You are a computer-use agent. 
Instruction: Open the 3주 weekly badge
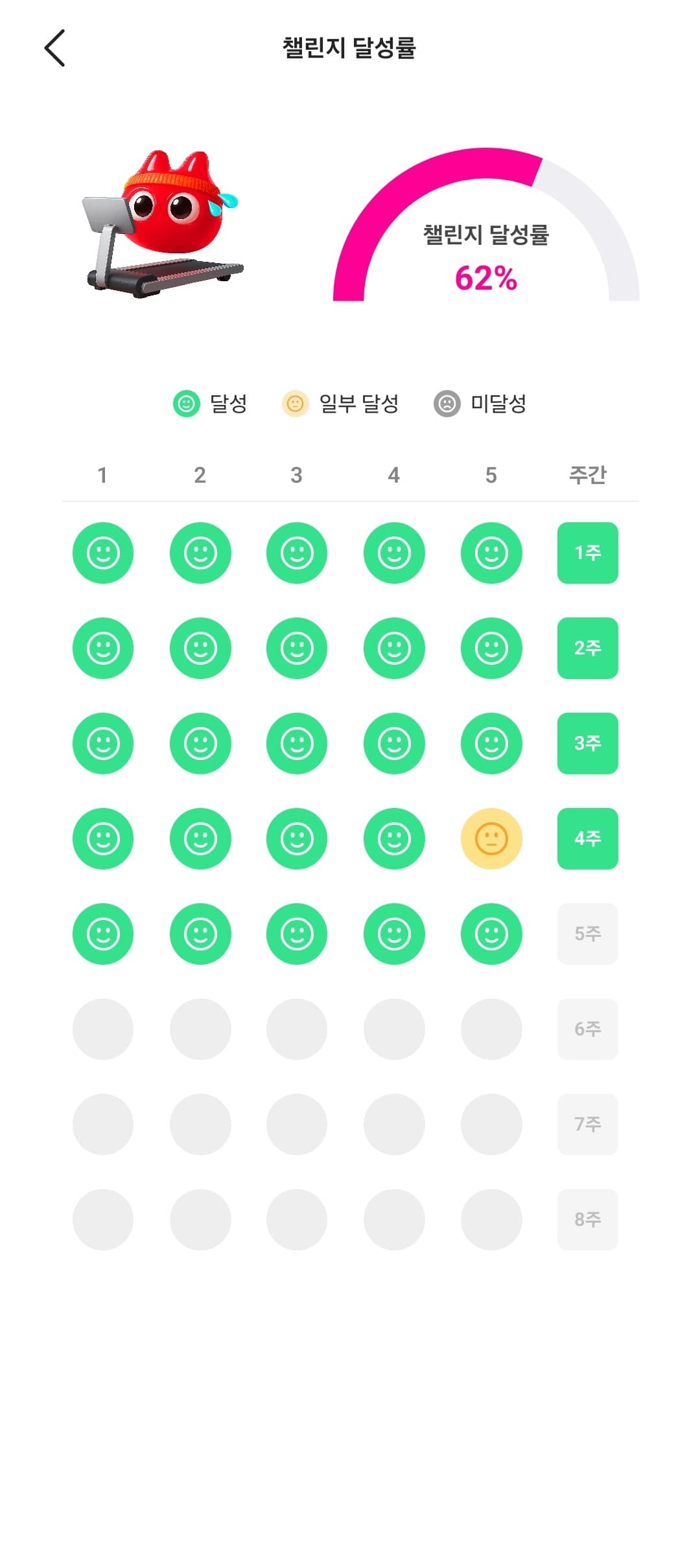(587, 743)
